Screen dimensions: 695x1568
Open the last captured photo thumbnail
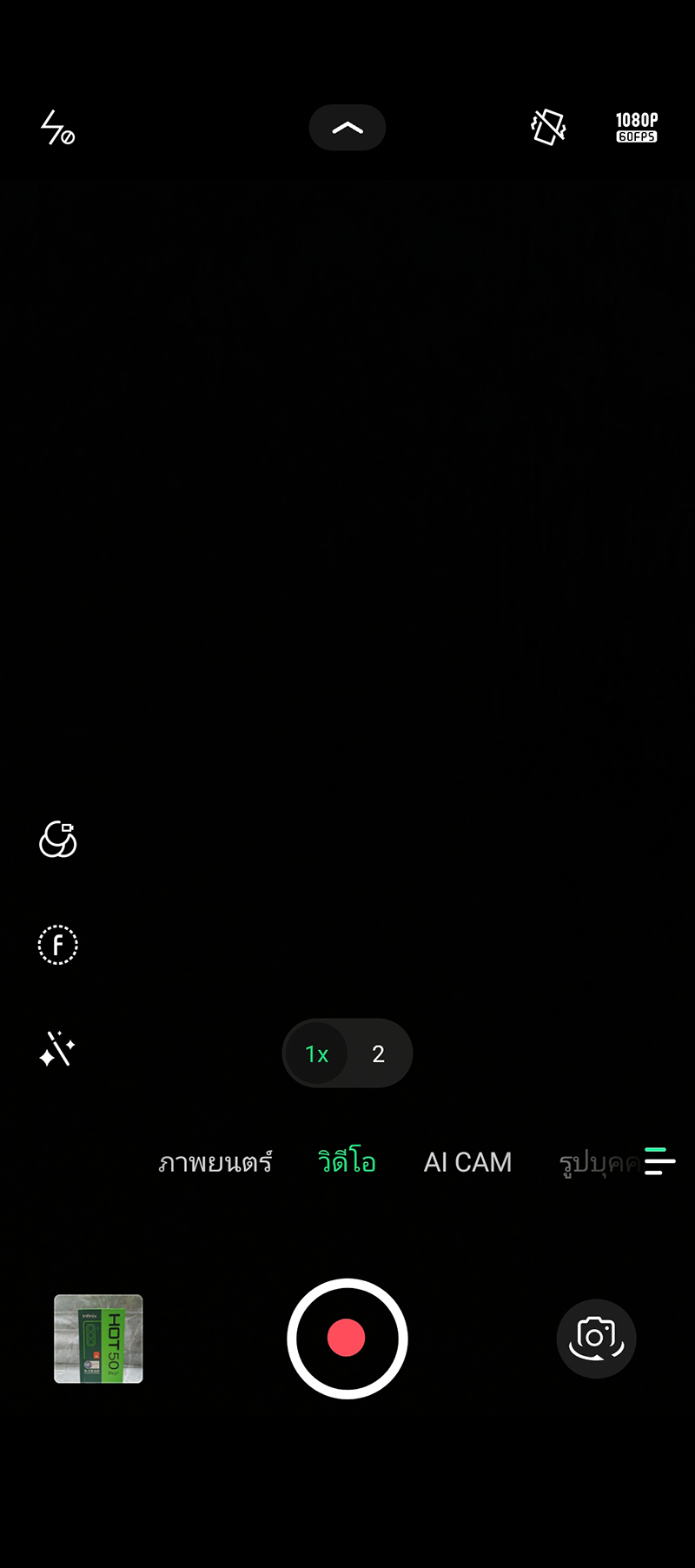click(98, 1339)
